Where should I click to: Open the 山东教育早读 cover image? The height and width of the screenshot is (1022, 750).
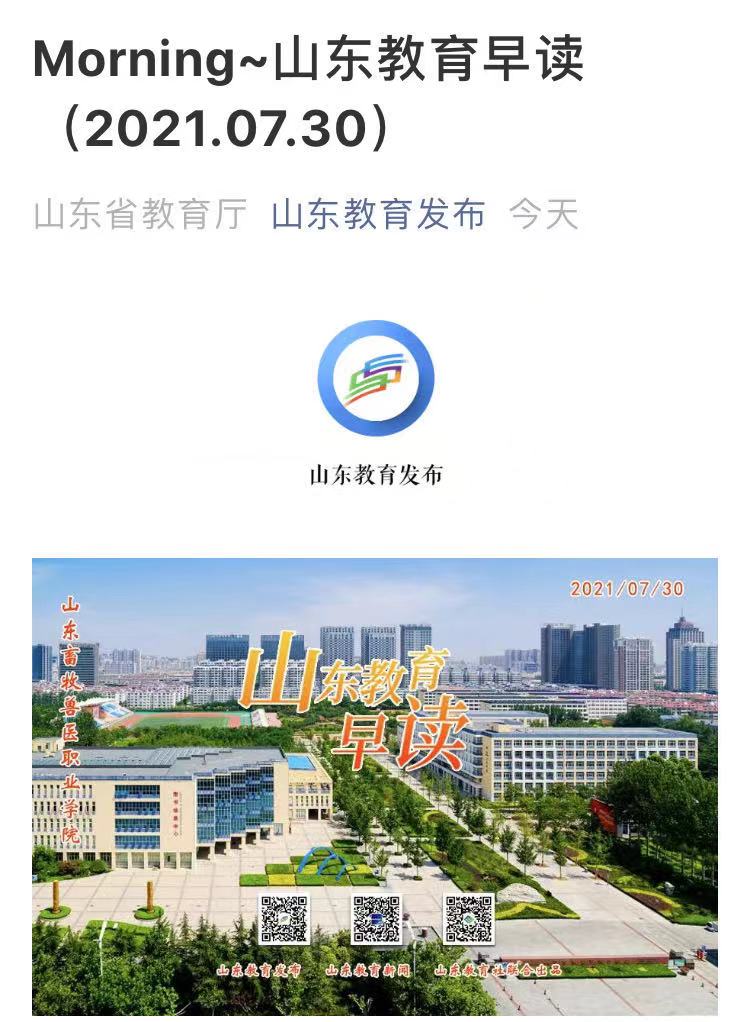(374, 786)
